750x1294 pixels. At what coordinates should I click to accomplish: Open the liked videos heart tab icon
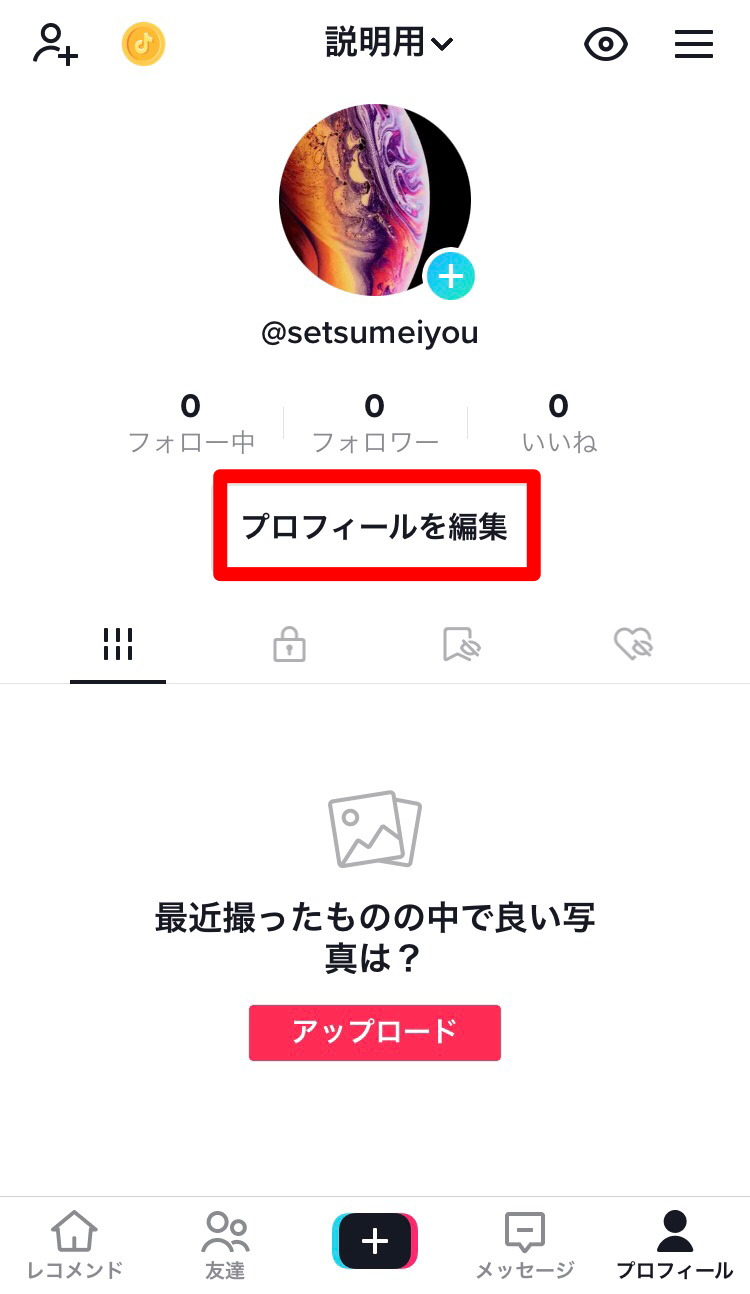634,645
